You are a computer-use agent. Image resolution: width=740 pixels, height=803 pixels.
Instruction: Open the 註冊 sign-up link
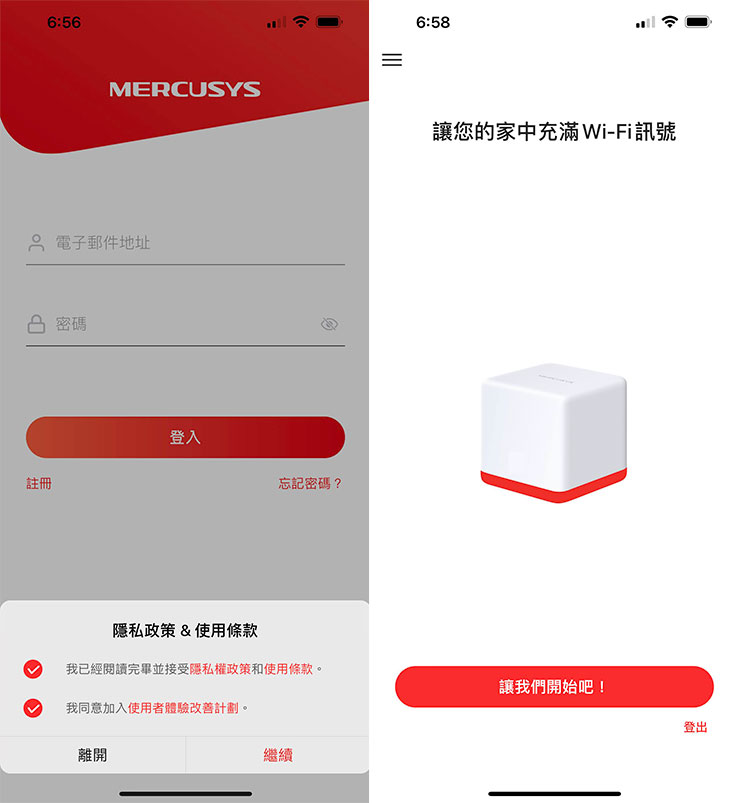tap(39, 484)
